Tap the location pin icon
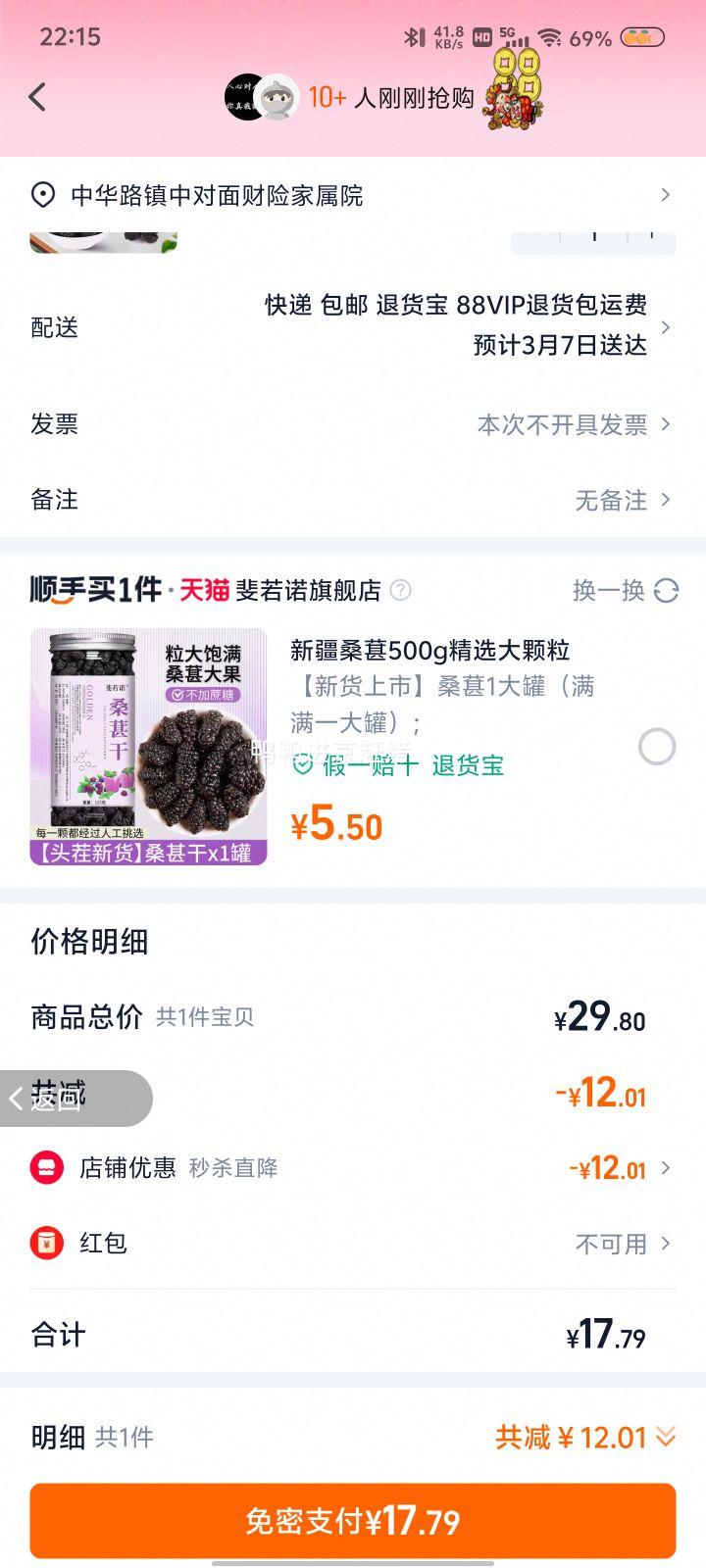Image resolution: width=706 pixels, height=1568 pixels. pyautogui.click(x=40, y=196)
